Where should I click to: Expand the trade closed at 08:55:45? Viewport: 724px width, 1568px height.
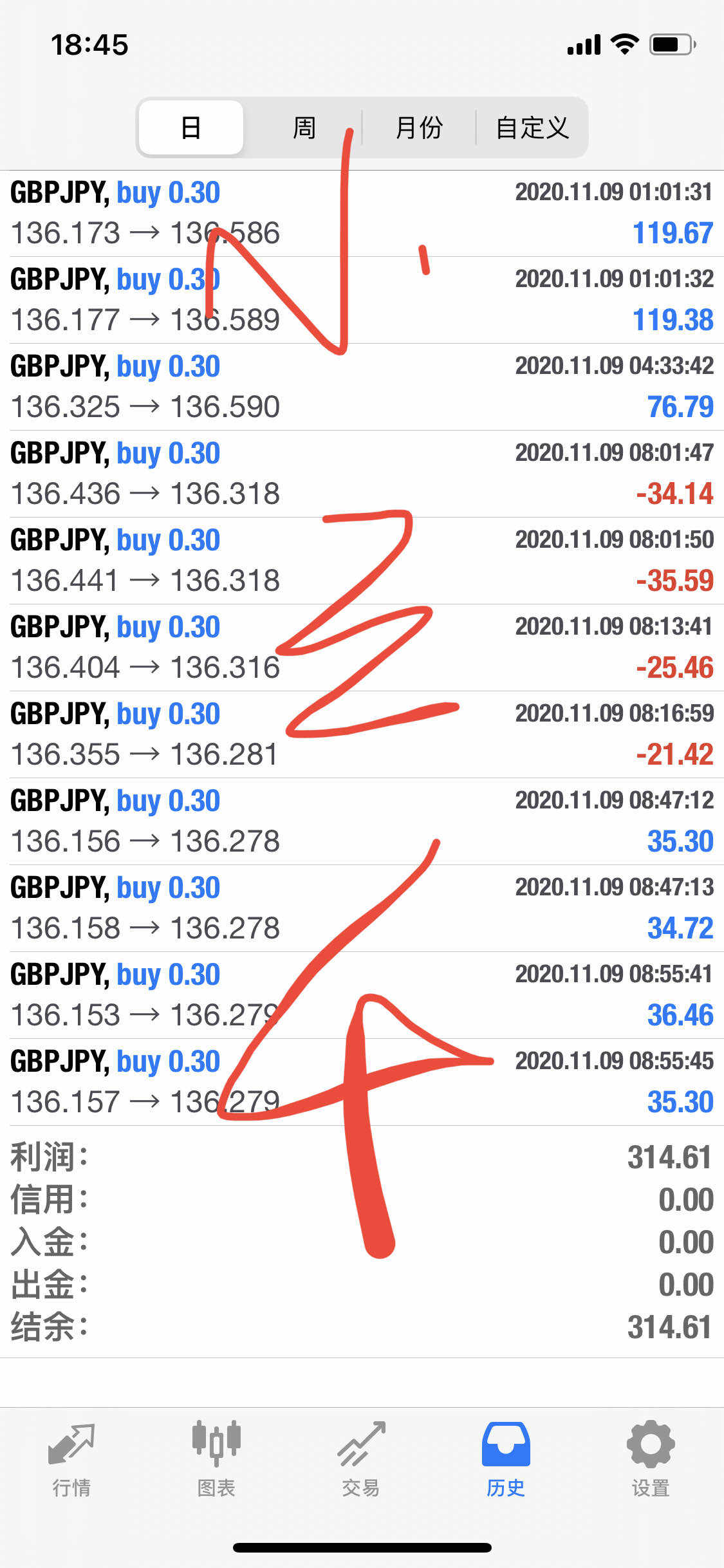pyautogui.click(x=362, y=1082)
